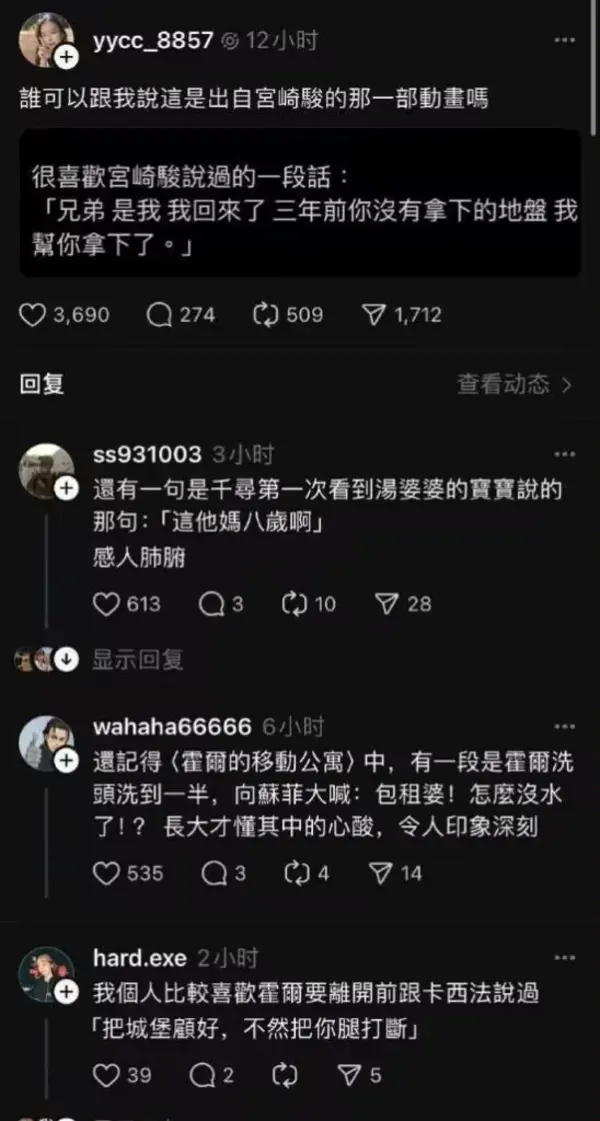Like yycc_8857's post
600x1121 pixels.
[64, 315]
